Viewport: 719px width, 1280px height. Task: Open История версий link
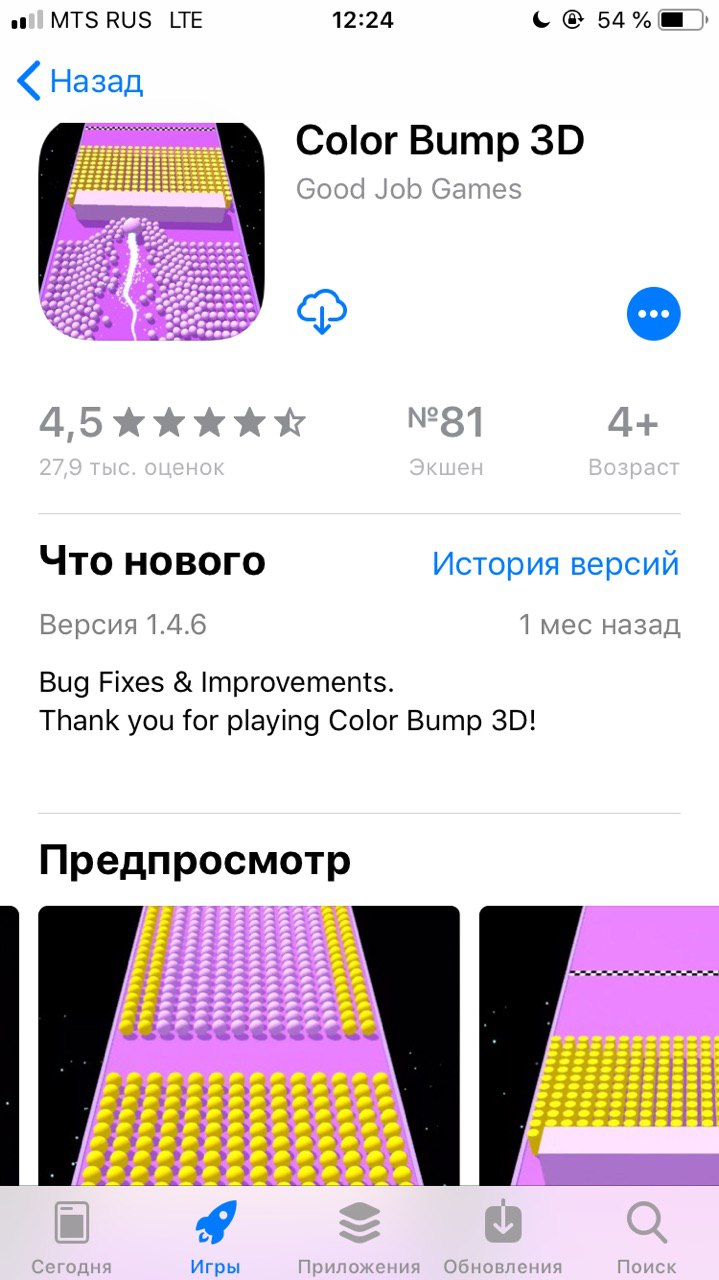(555, 564)
